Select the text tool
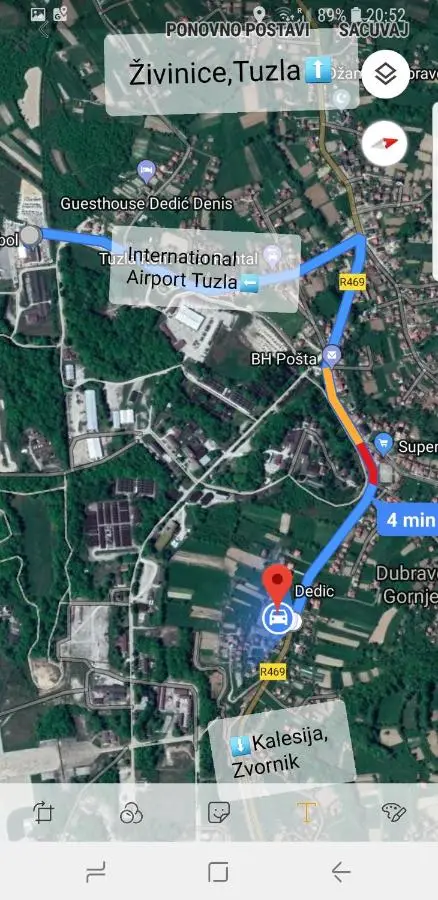 [307, 813]
